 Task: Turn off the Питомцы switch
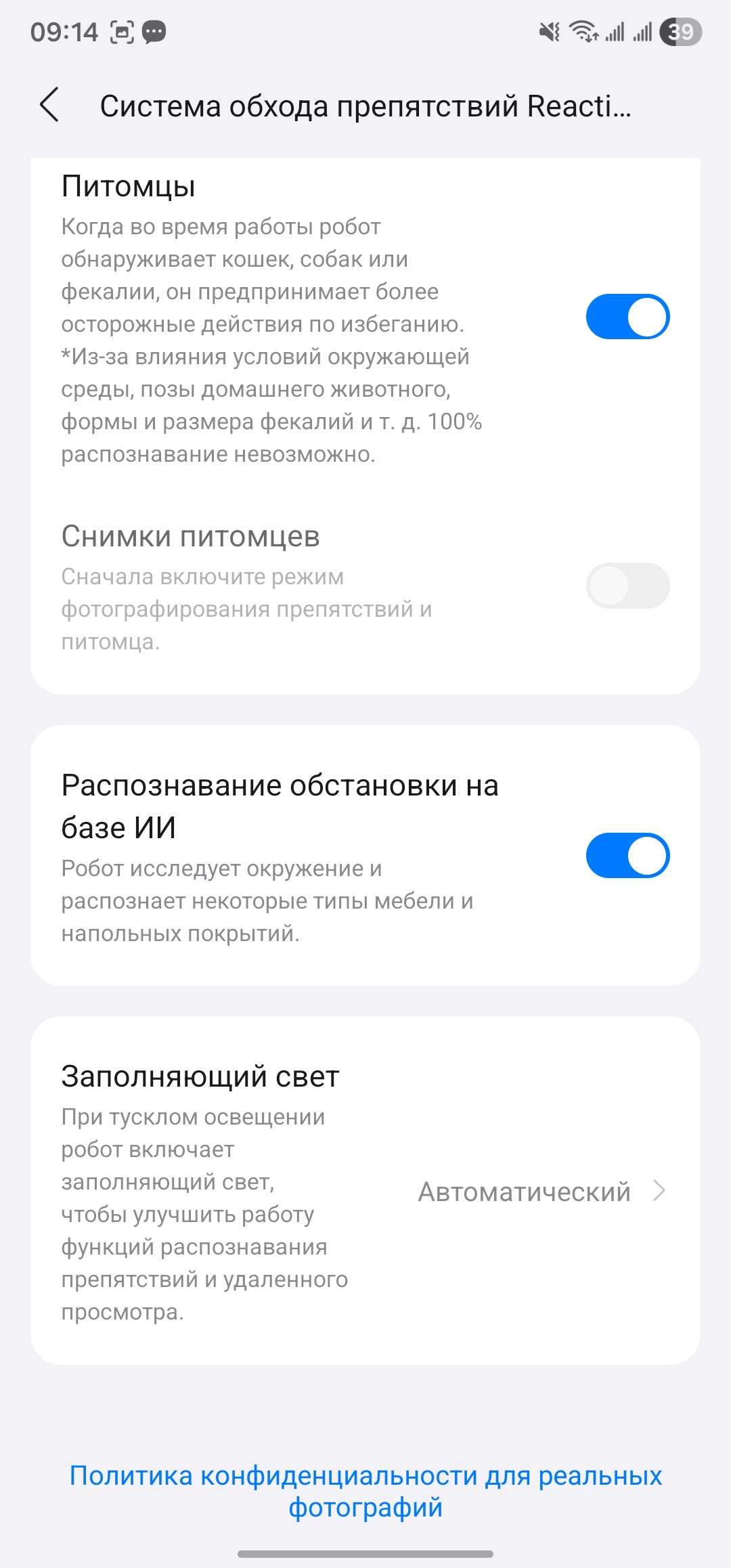[x=627, y=316]
